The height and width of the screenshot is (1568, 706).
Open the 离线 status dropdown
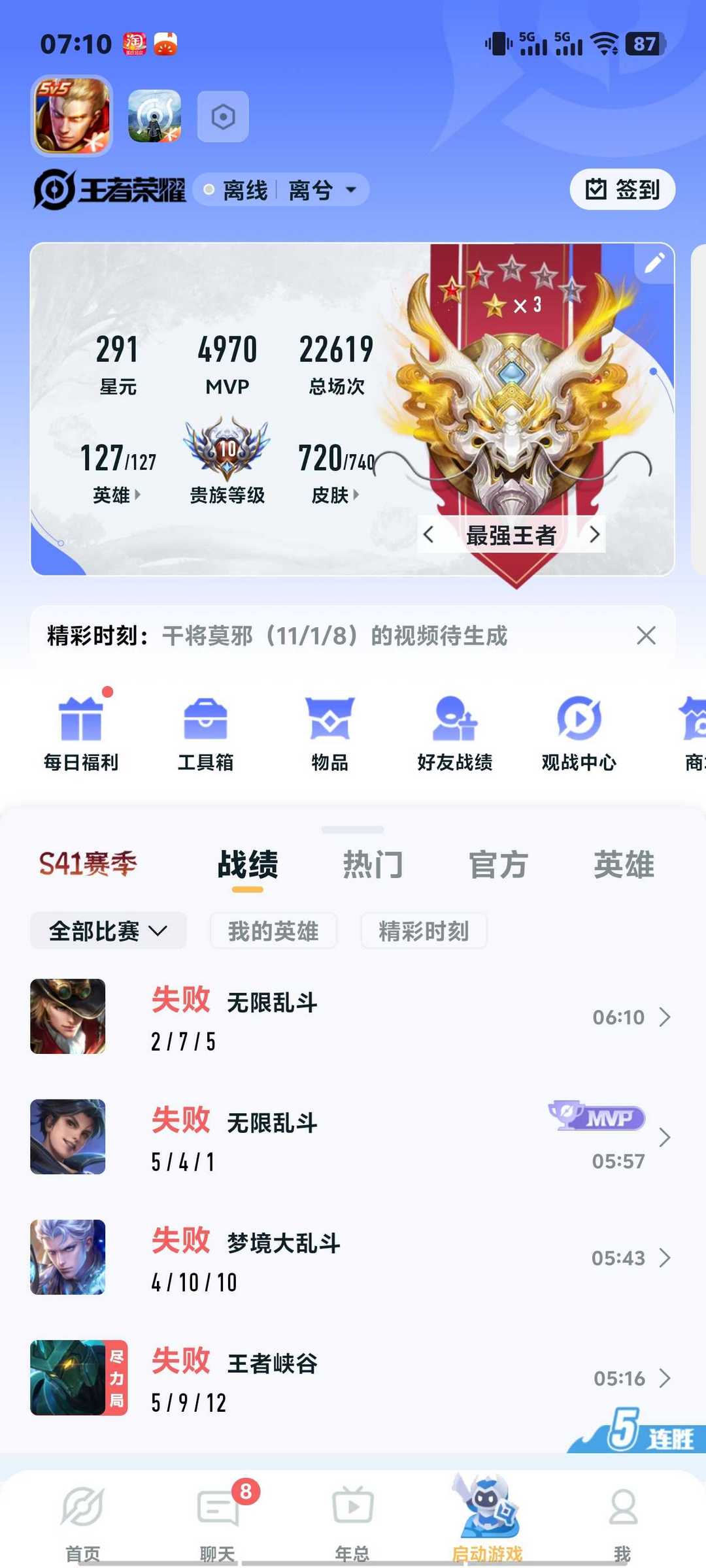[x=281, y=190]
